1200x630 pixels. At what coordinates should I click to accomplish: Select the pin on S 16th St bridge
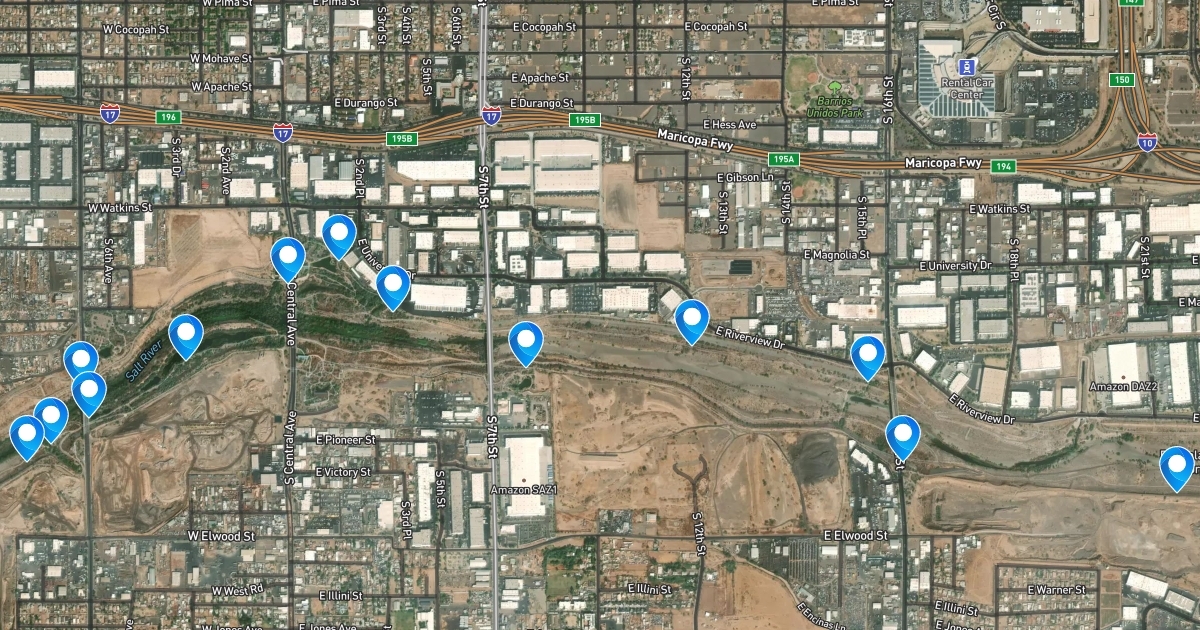[x=903, y=438]
